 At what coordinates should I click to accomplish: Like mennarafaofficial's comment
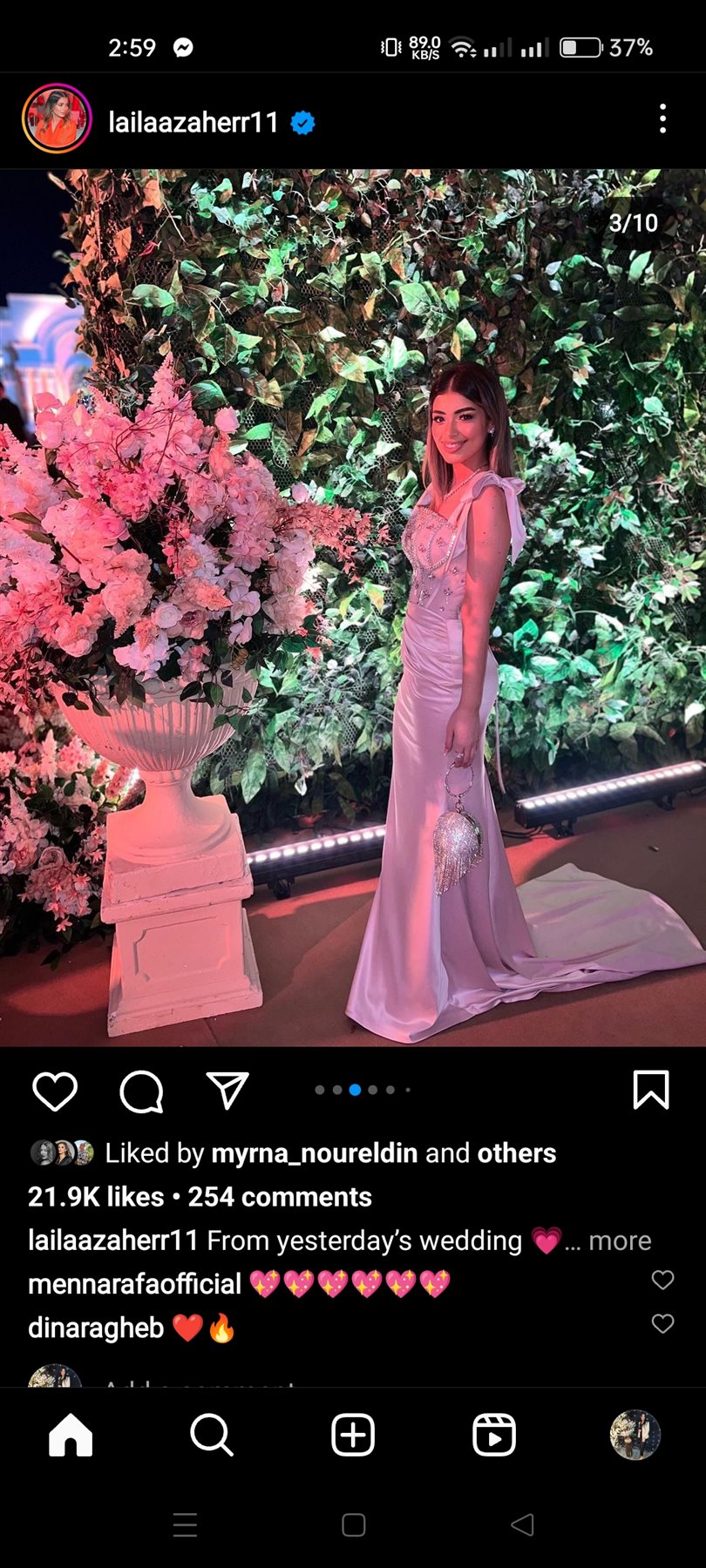coord(662,1280)
